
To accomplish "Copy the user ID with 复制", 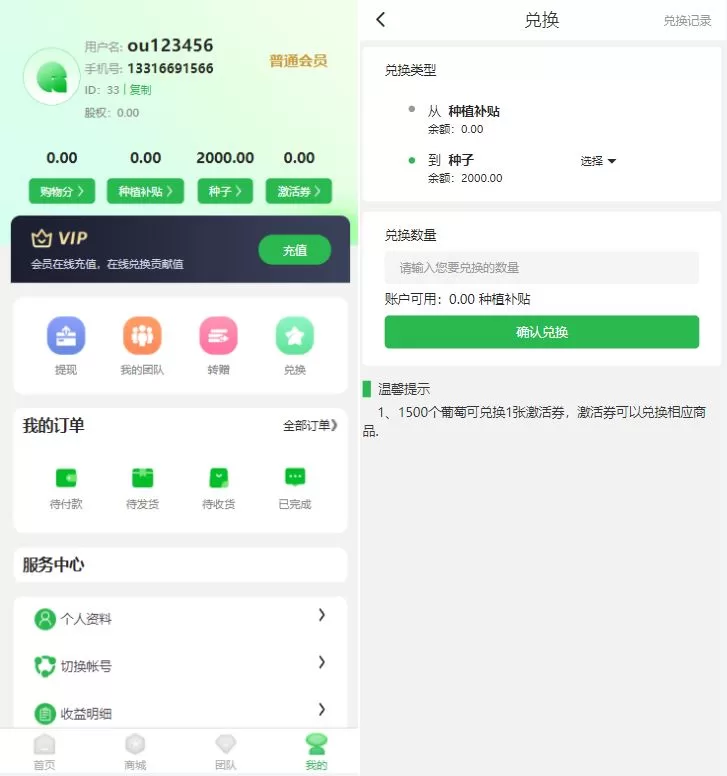I will [140, 90].
